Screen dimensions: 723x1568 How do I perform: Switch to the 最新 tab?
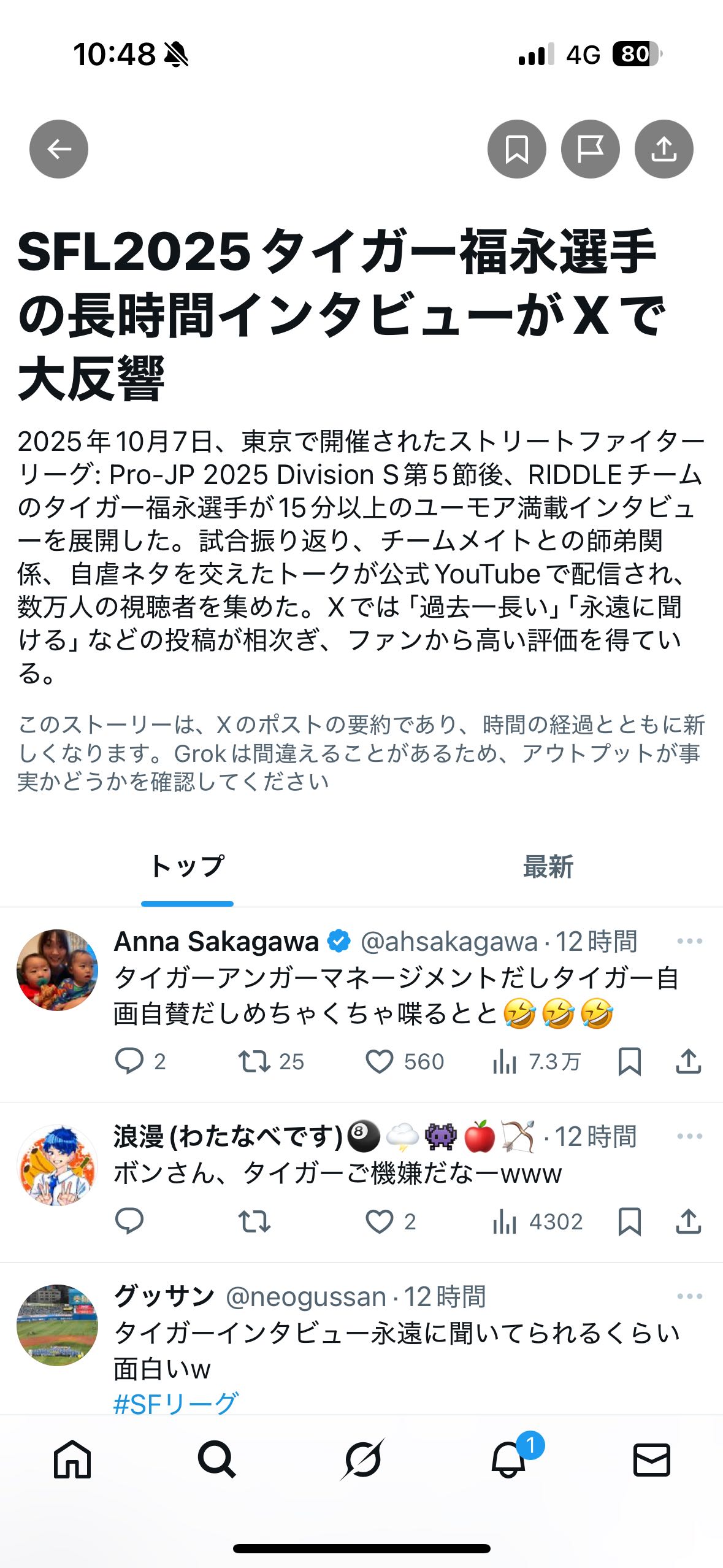click(548, 867)
